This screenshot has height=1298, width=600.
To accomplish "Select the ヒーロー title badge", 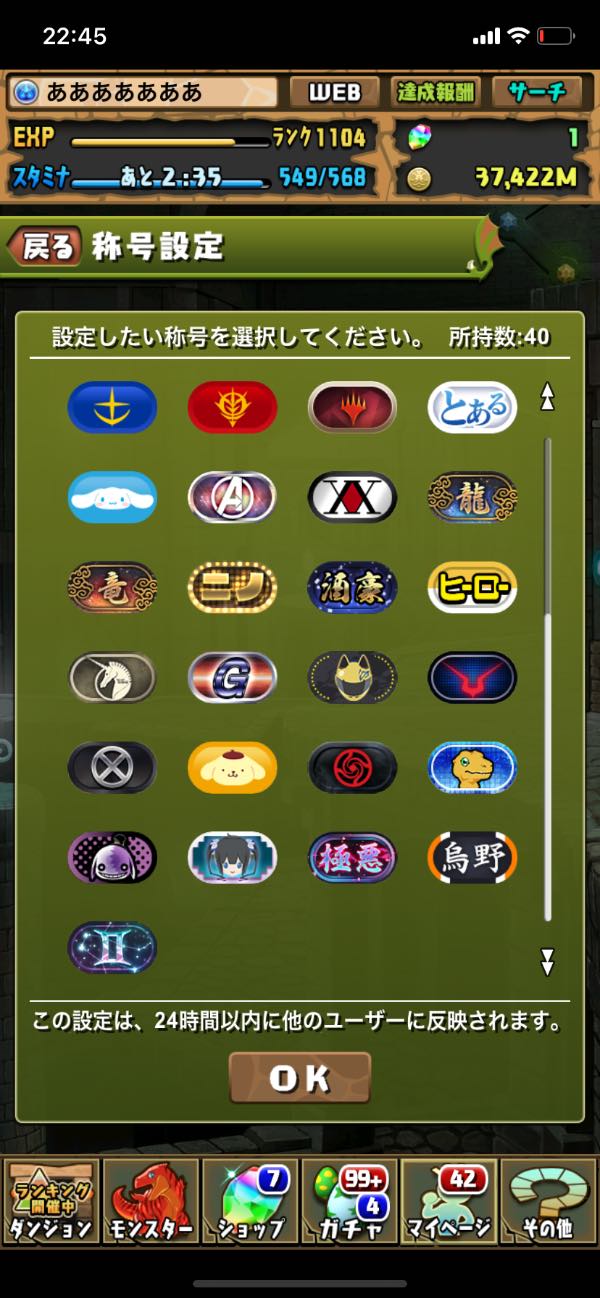I will [472, 587].
